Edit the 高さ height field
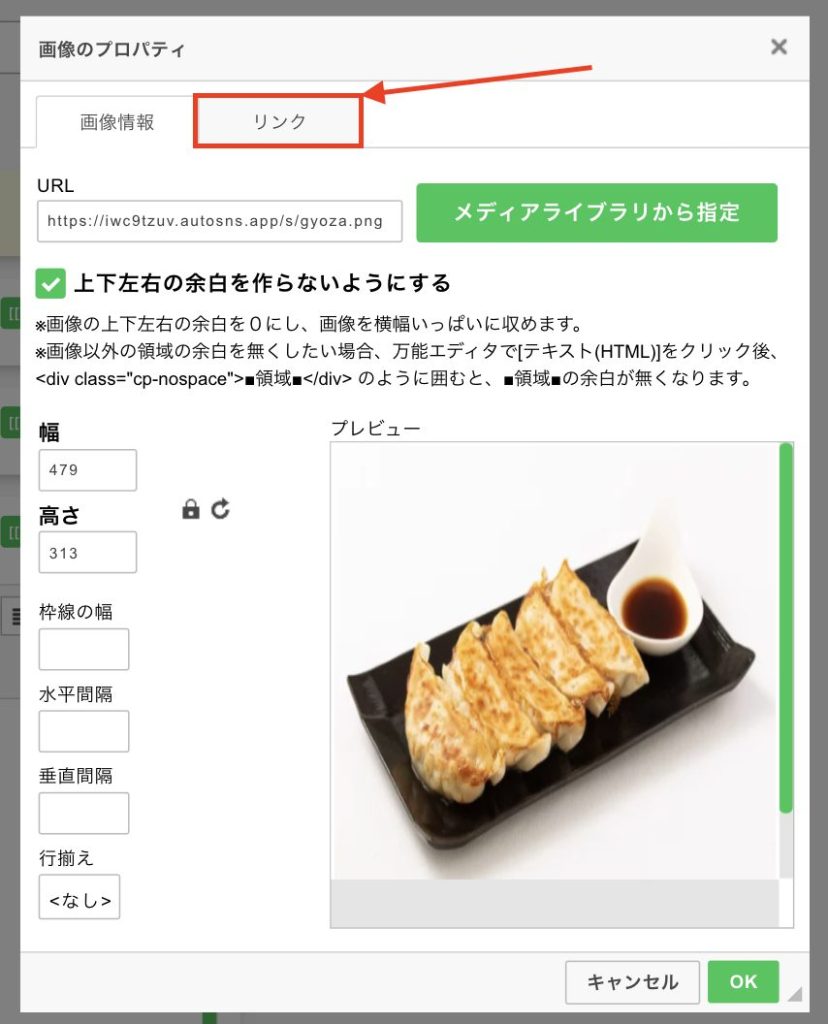The height and width of the screenshot is (1024, 828). click(x=87, y=552)
